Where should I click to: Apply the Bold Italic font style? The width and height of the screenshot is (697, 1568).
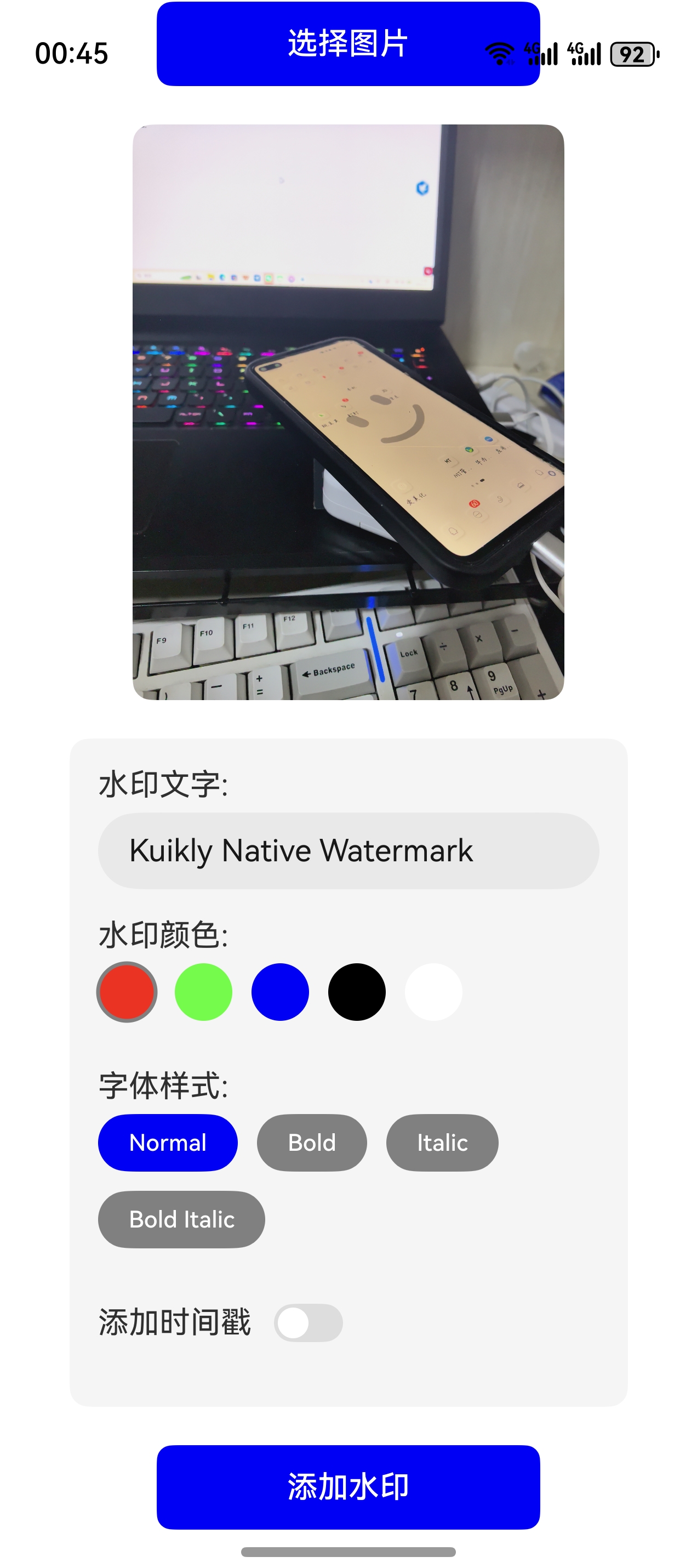point(181,1219)
